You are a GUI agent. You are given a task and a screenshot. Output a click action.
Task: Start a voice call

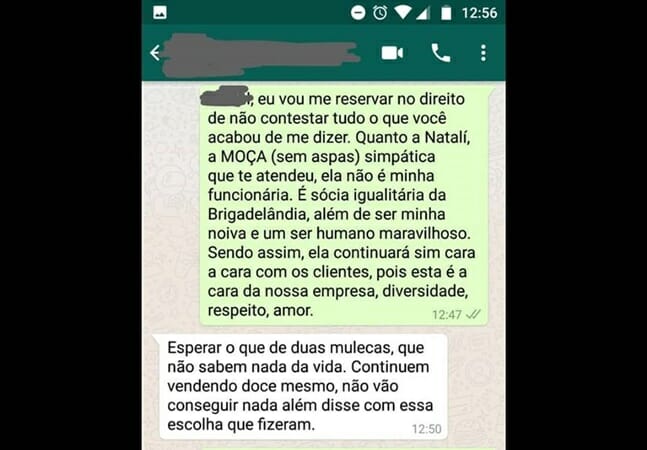pos(440,53)
